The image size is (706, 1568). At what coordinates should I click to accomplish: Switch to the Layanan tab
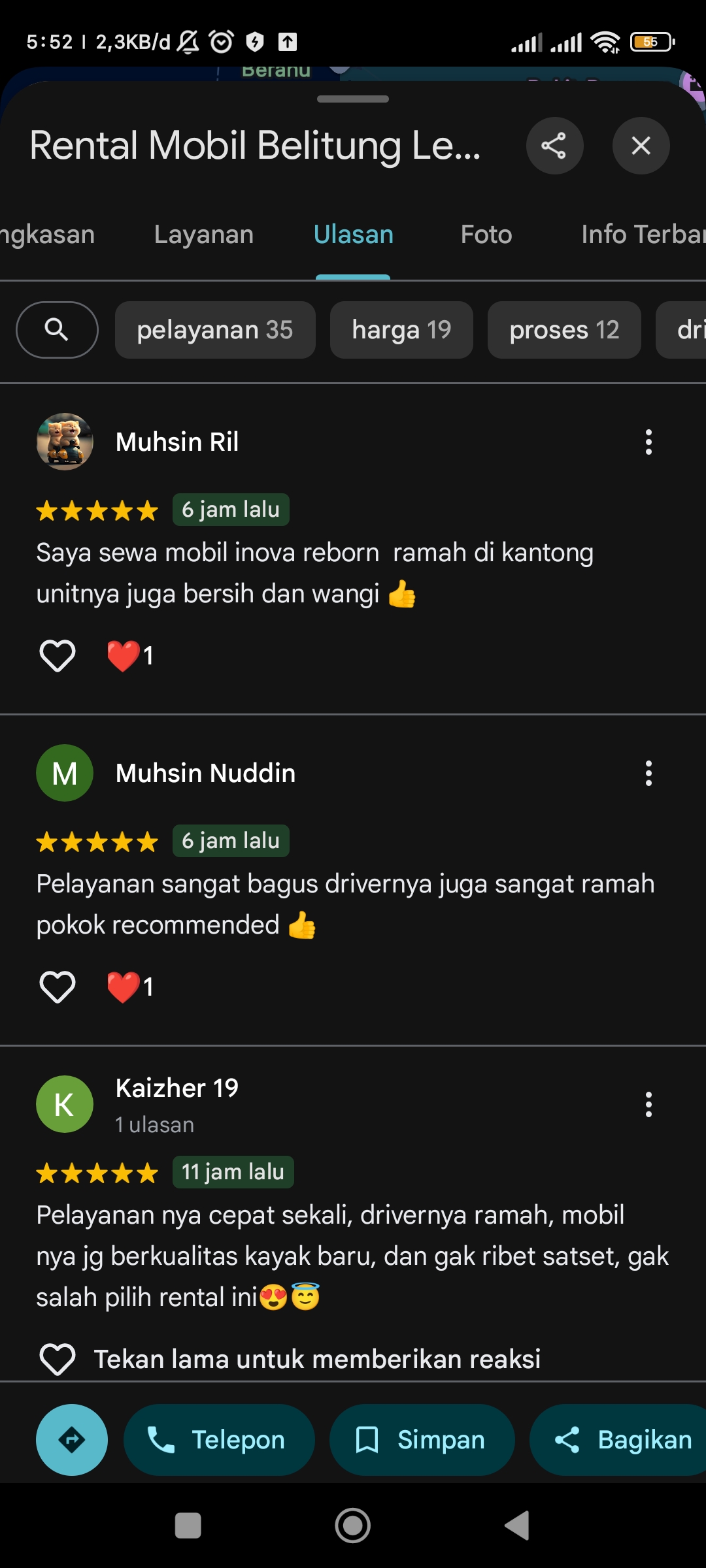(204, 235)
